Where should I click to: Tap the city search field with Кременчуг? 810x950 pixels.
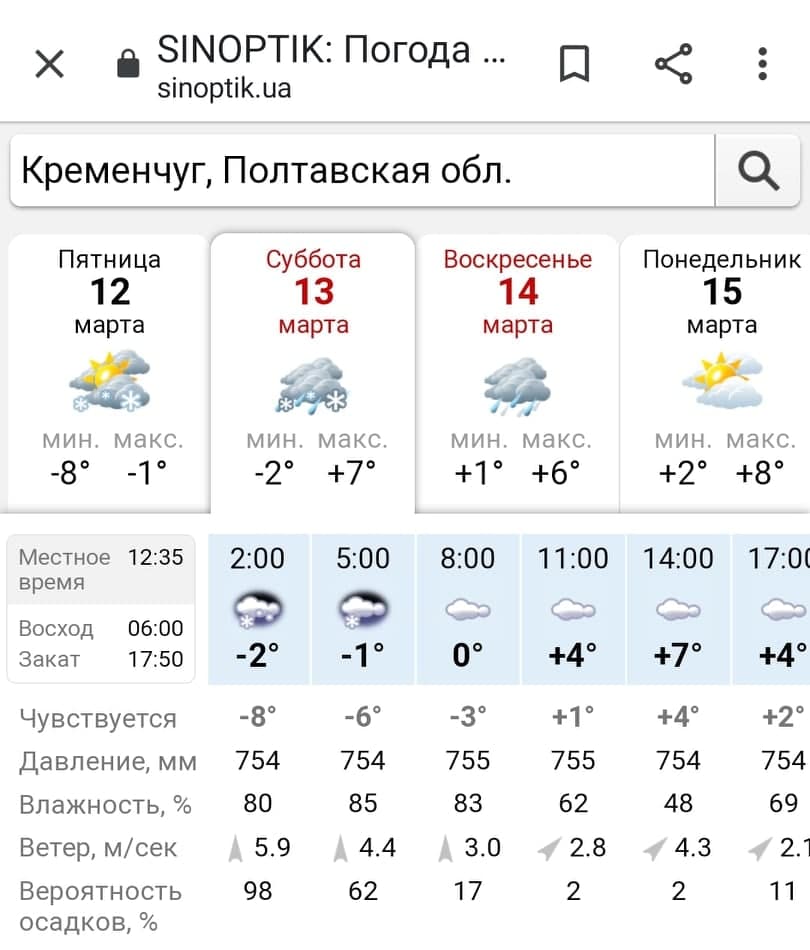click(x=360, y=172)
